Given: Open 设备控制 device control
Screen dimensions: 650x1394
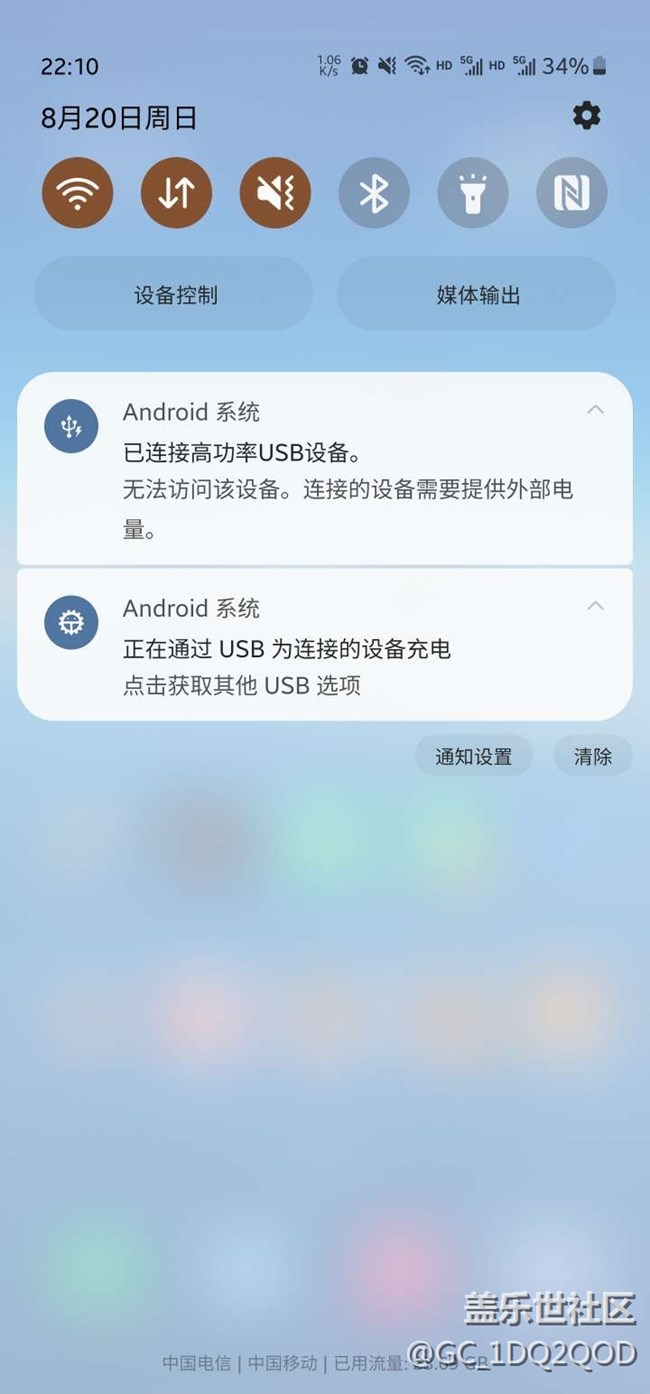Looking at the screenshot, I should [x=174, y=295].
